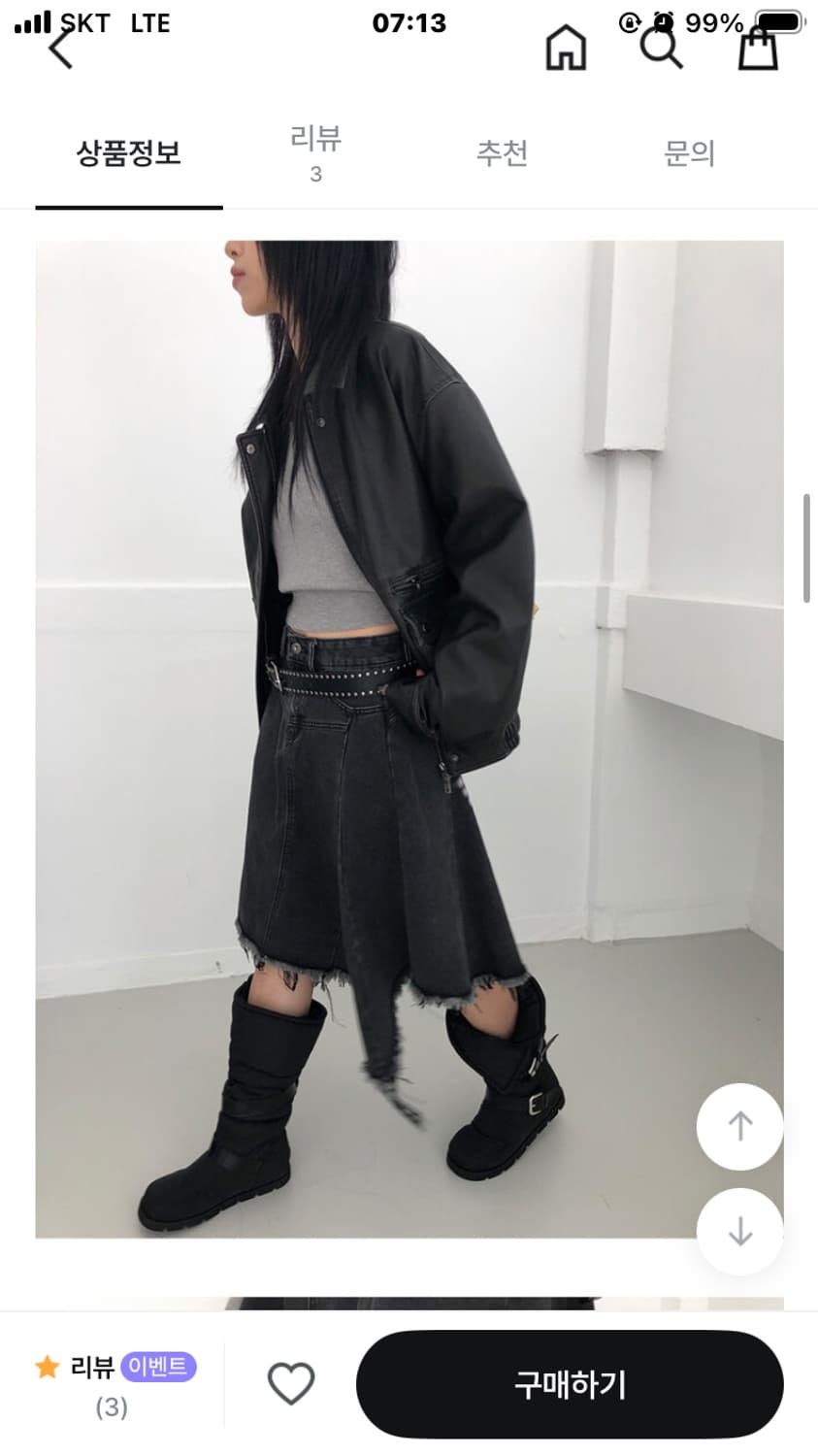Open the 이벤트 review event badge
Image resolution: width=818 pixels, height=1456 pixels.
[x=159, y=1364]
